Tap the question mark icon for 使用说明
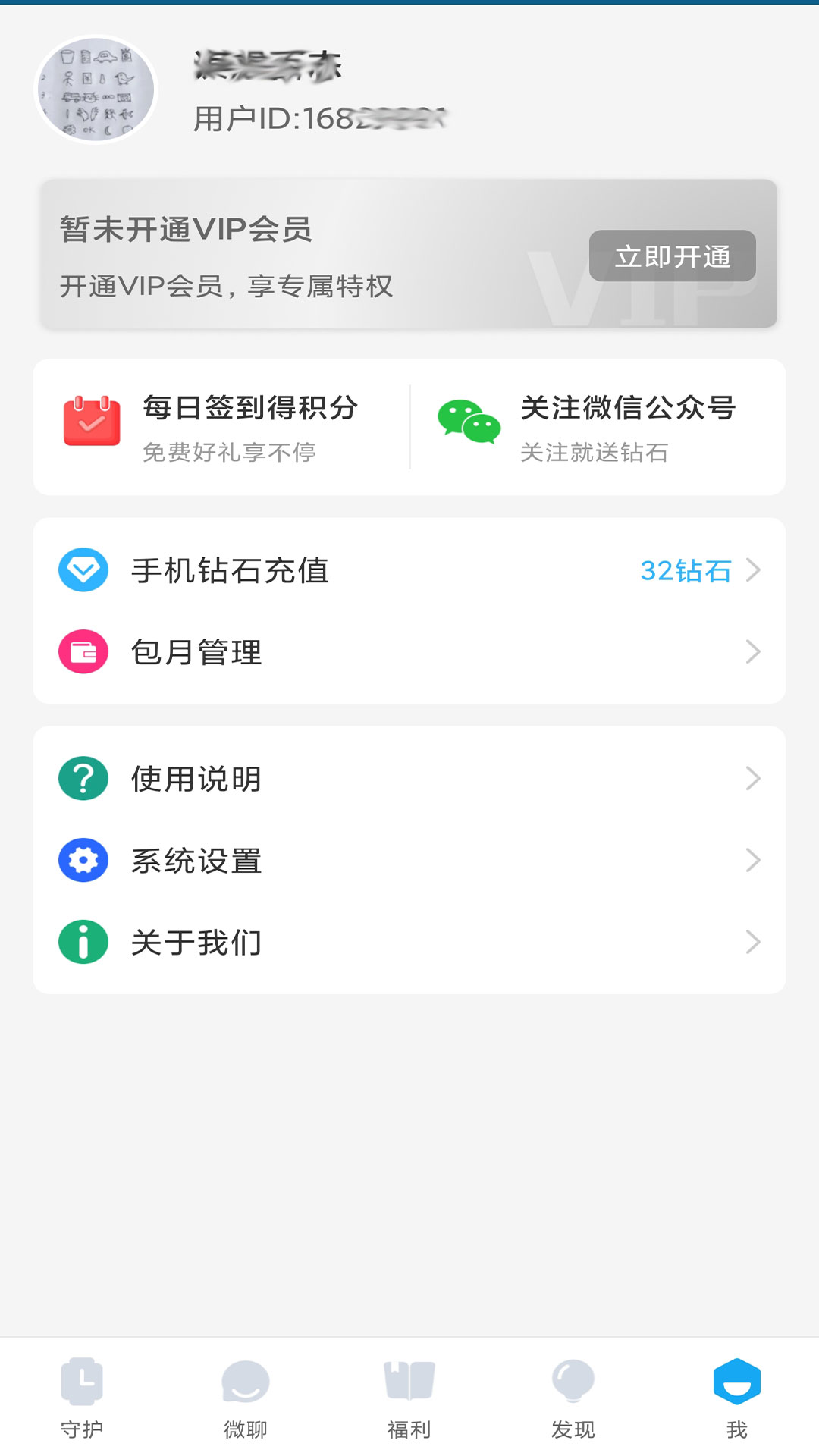The image size is (819, 1456). pyautogui.click(x=83, y=777)
